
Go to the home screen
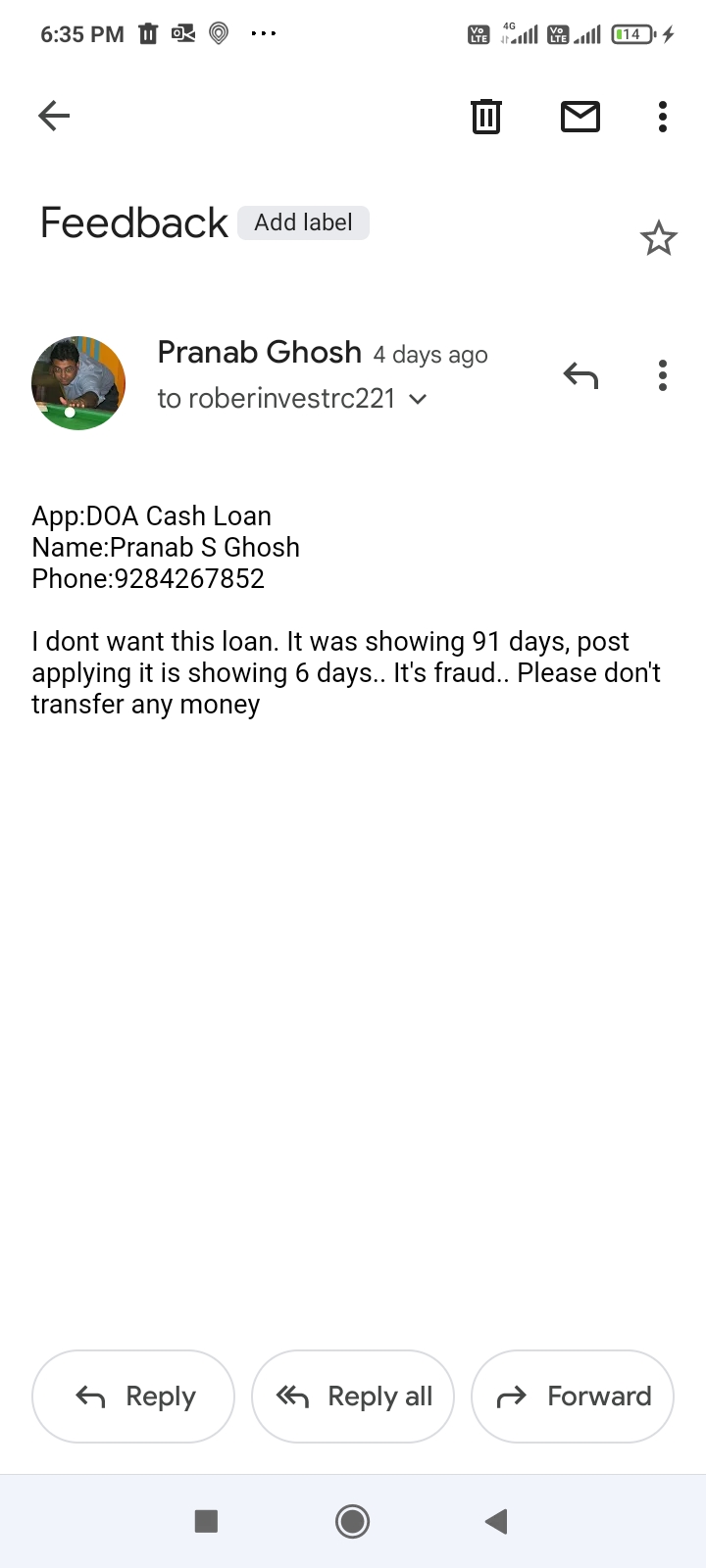[352, 1521]
